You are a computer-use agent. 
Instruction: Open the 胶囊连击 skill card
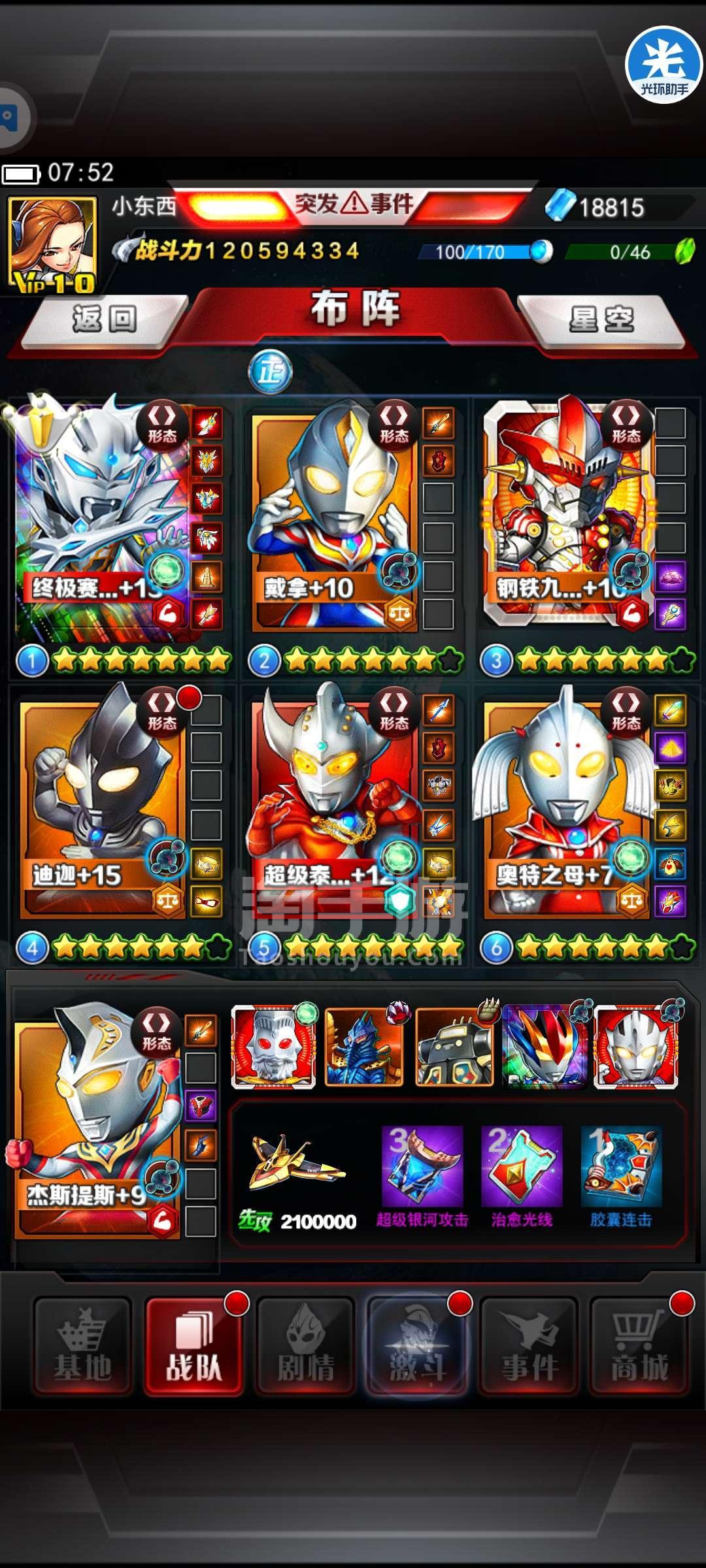621,1167
